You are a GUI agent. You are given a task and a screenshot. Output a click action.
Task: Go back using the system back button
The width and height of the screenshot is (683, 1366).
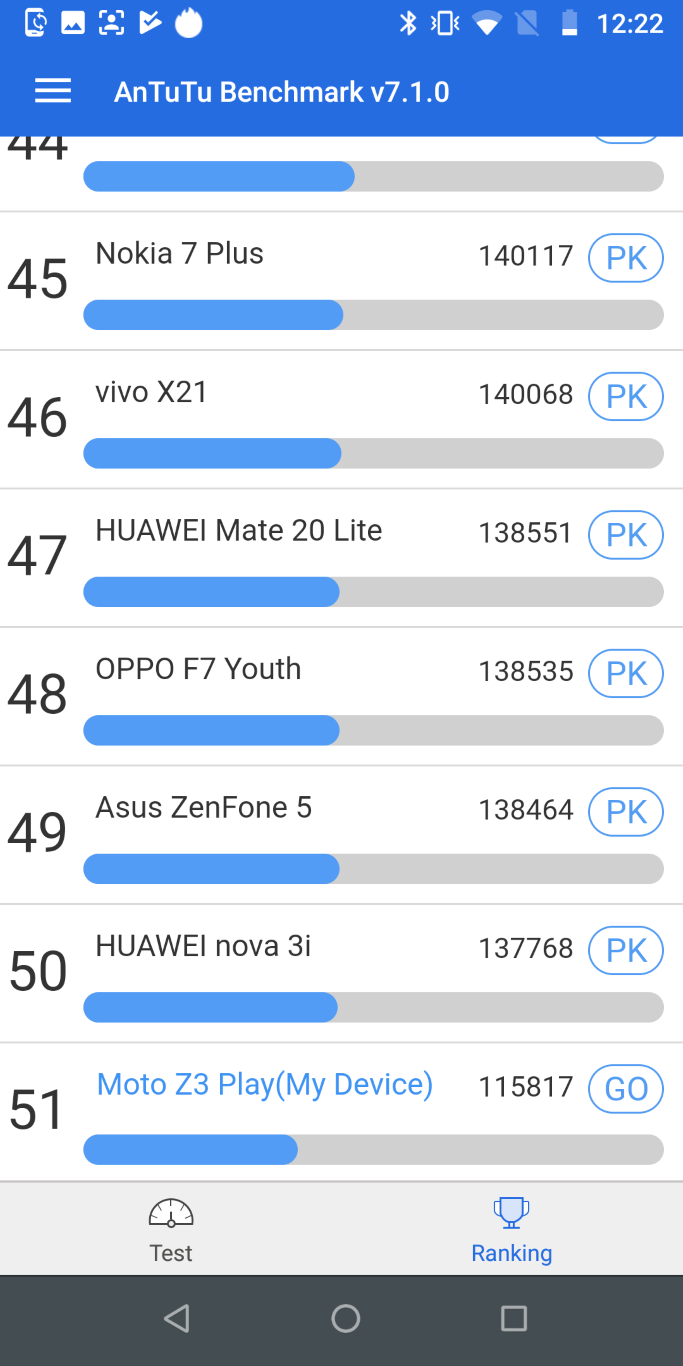177,1319
